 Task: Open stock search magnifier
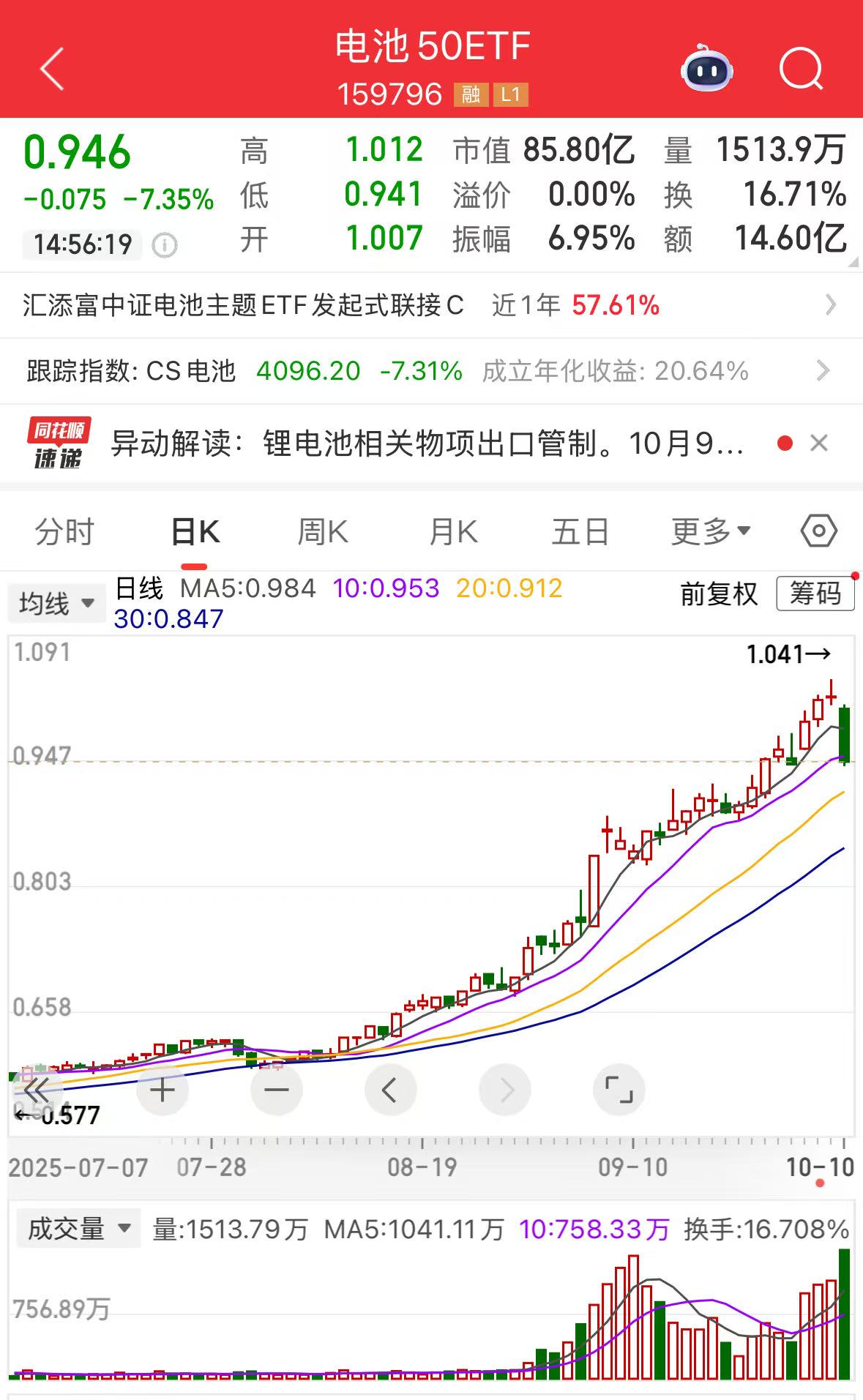(801, 70)
